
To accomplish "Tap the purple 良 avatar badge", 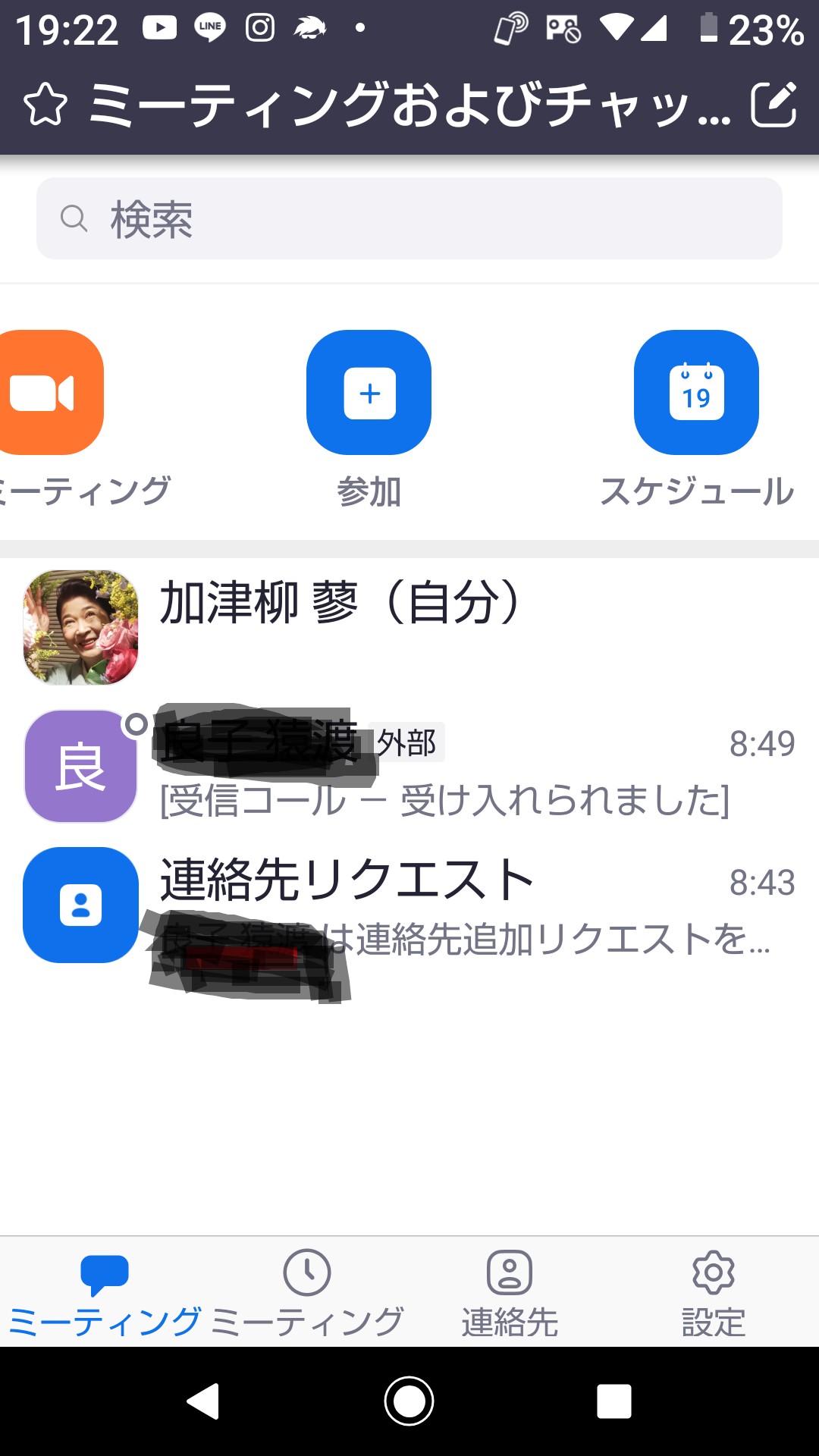I will (x=80, y=766).
